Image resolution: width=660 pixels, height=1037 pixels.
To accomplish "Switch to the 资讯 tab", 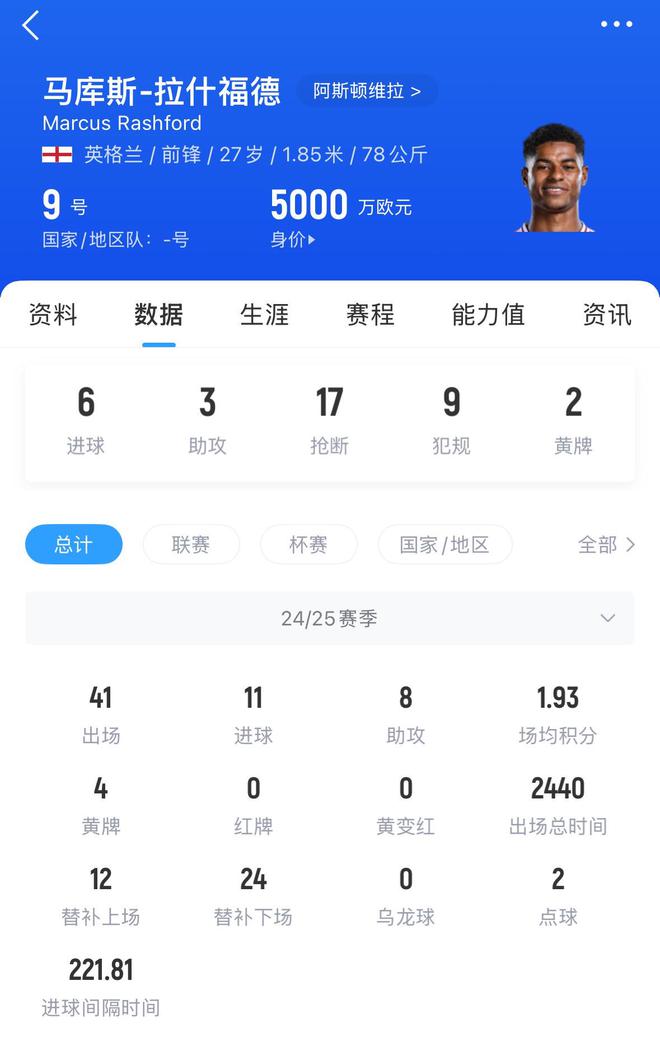I will [606, 315].
